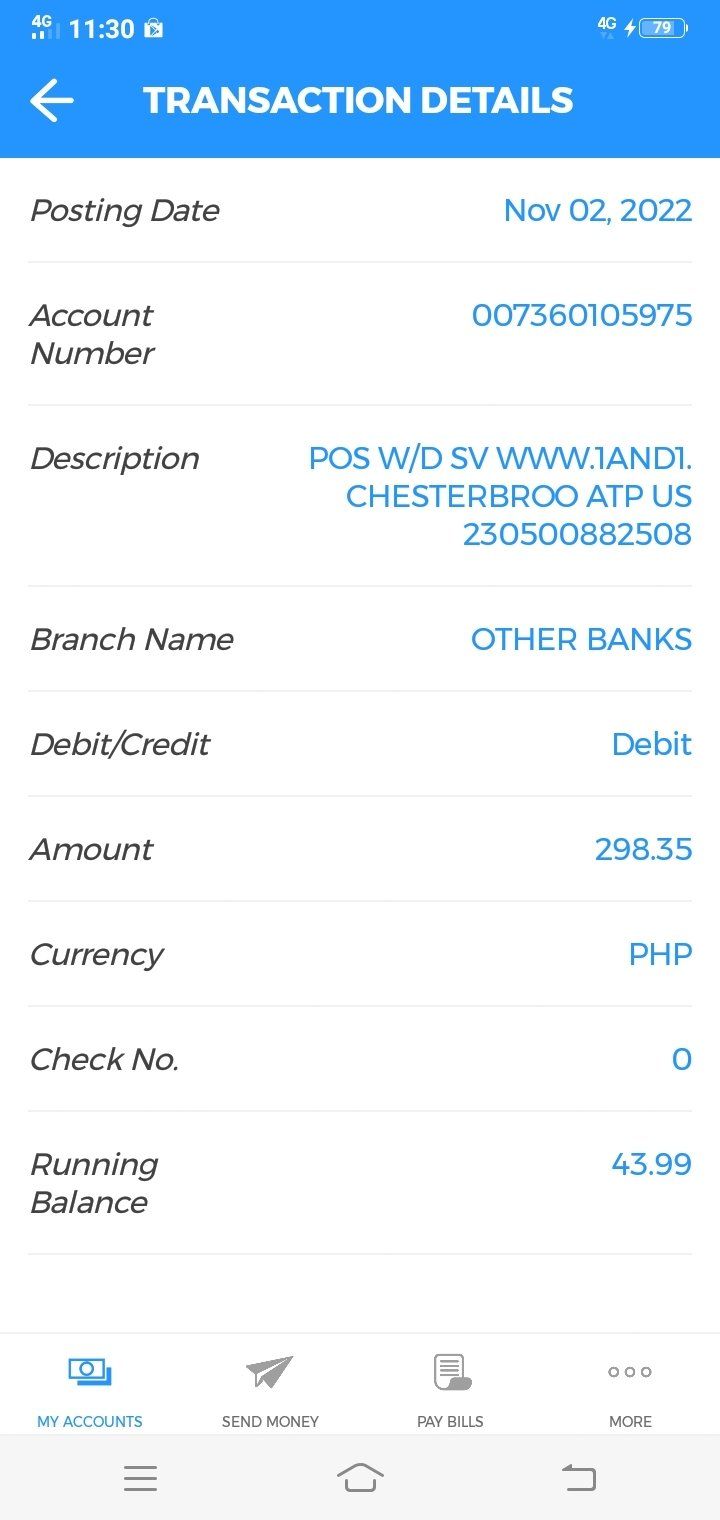Go back from Transaction Details

pos(52,101)
